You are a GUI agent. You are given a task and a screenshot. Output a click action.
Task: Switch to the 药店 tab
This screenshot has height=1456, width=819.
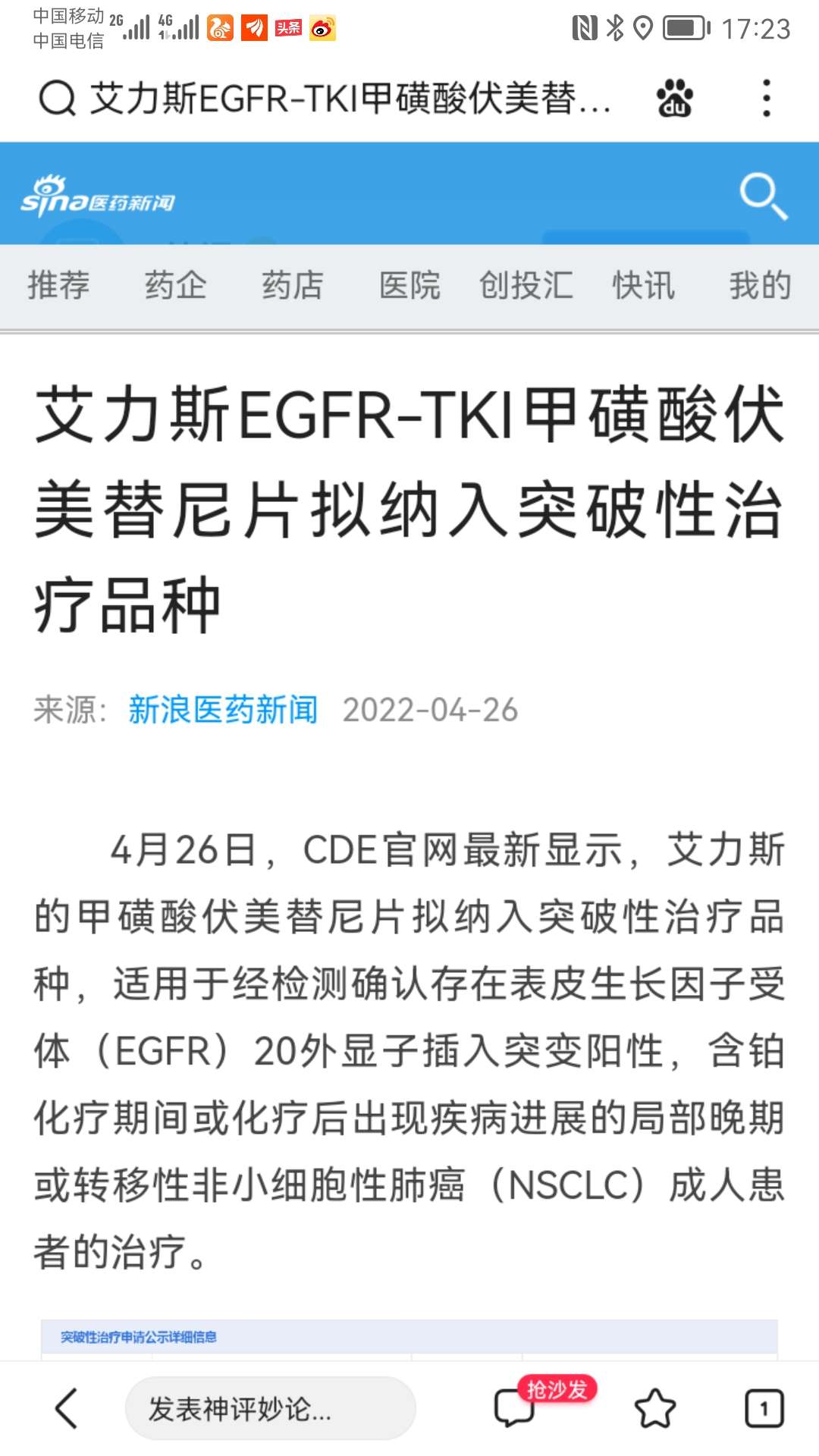[x=292, y=286]
